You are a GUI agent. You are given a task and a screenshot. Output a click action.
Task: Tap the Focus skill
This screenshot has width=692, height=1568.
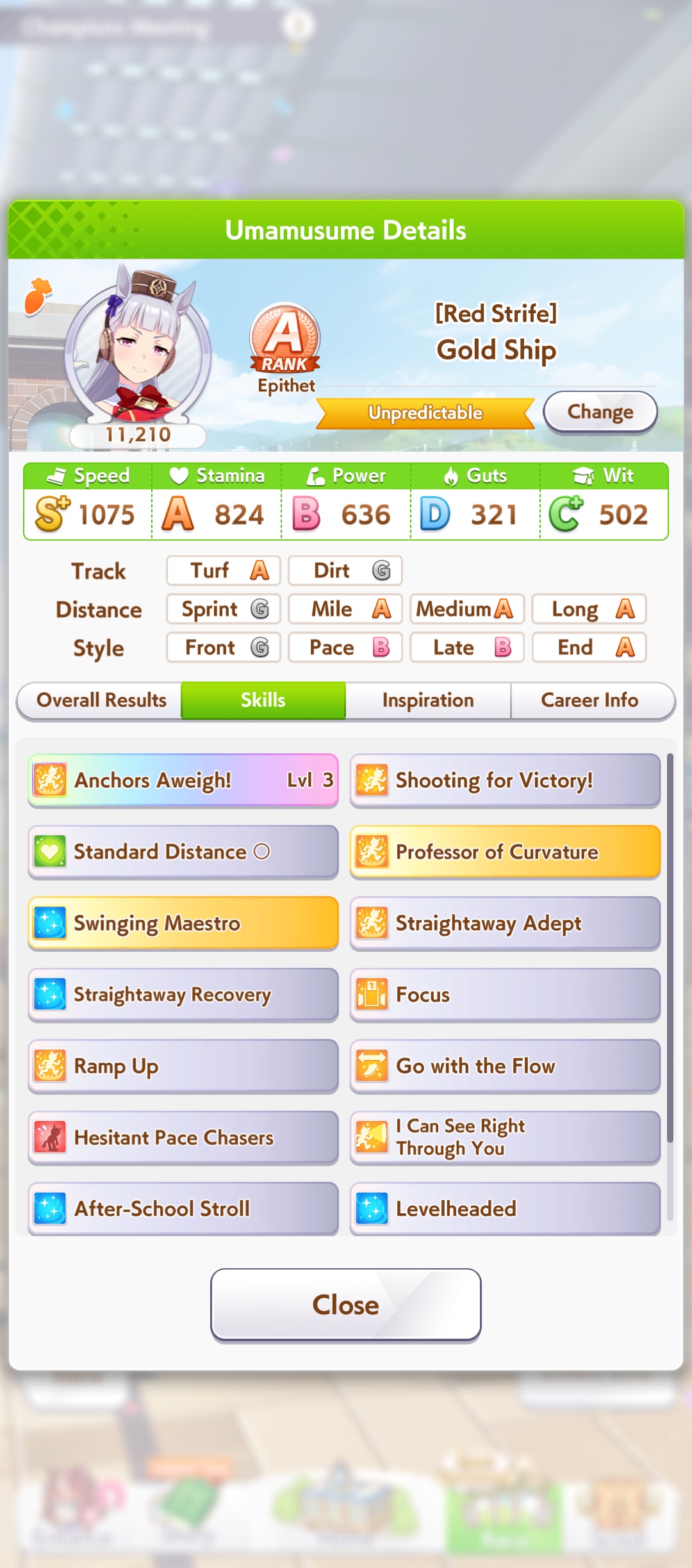pos(505,994)
